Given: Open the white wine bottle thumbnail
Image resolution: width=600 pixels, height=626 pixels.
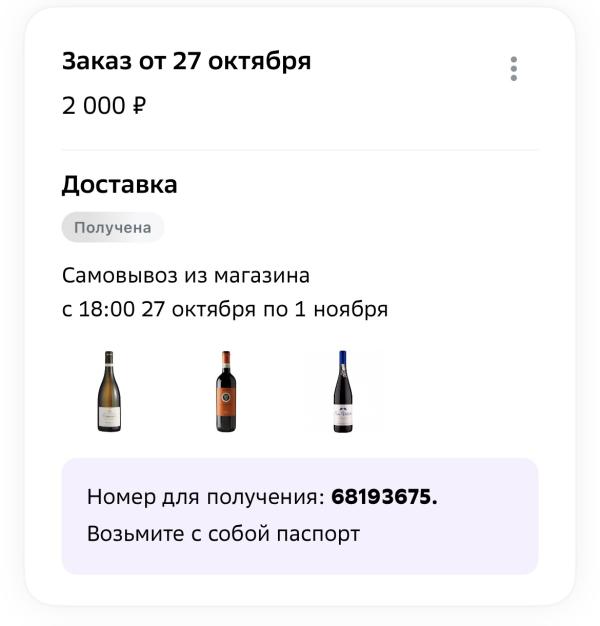Looking at the screenshot, I should pyautogui.click(x=109, y=392).
